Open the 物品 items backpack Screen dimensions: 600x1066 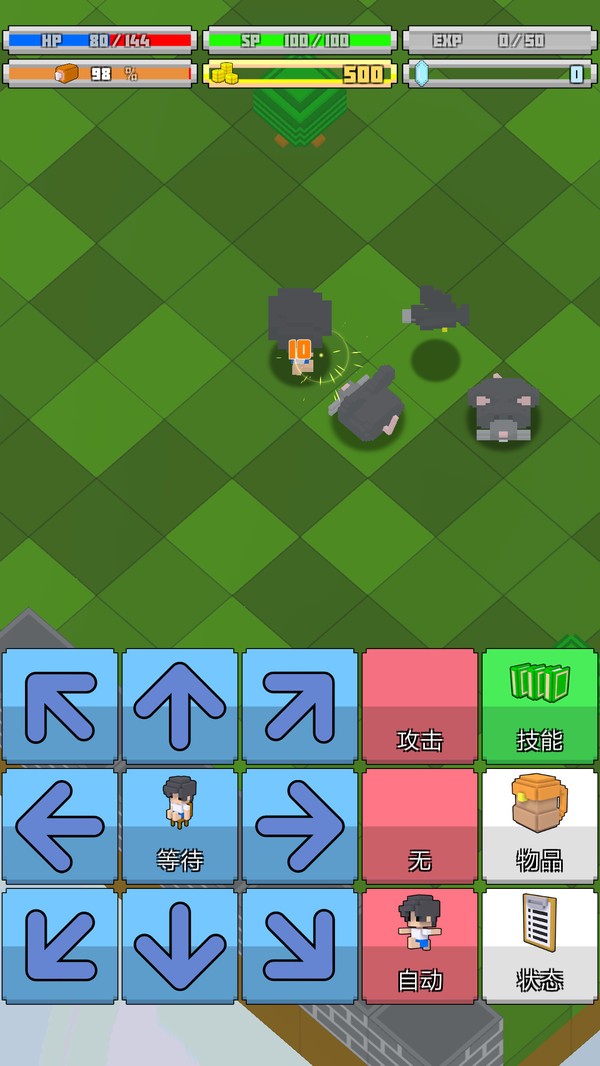540,826
